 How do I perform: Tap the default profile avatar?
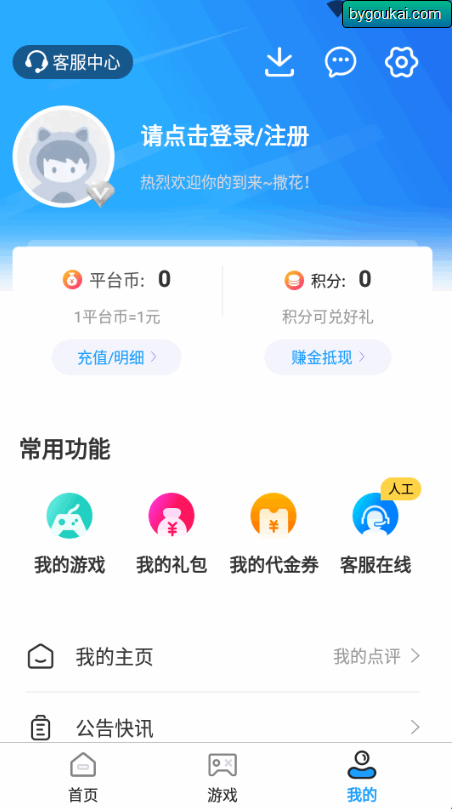[x=63, y=156]
